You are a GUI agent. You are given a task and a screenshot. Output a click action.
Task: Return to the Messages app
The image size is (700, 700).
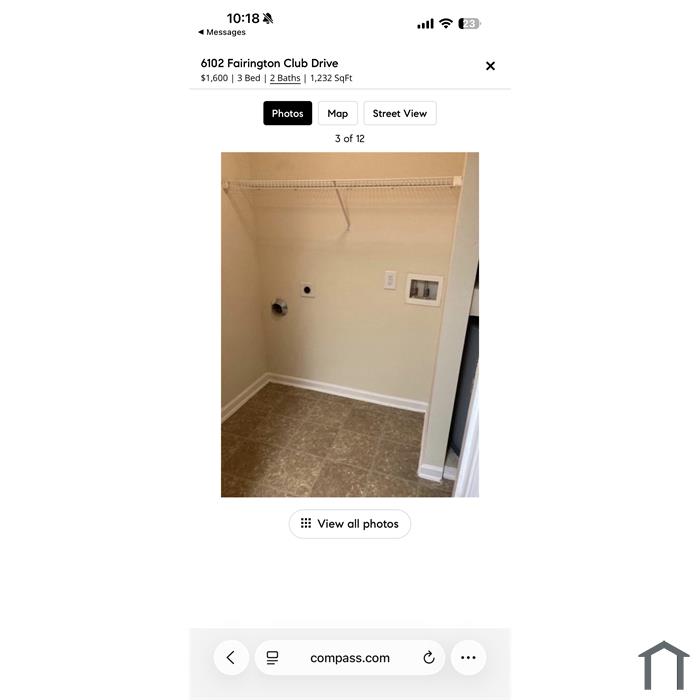click(x=222, y=32)
